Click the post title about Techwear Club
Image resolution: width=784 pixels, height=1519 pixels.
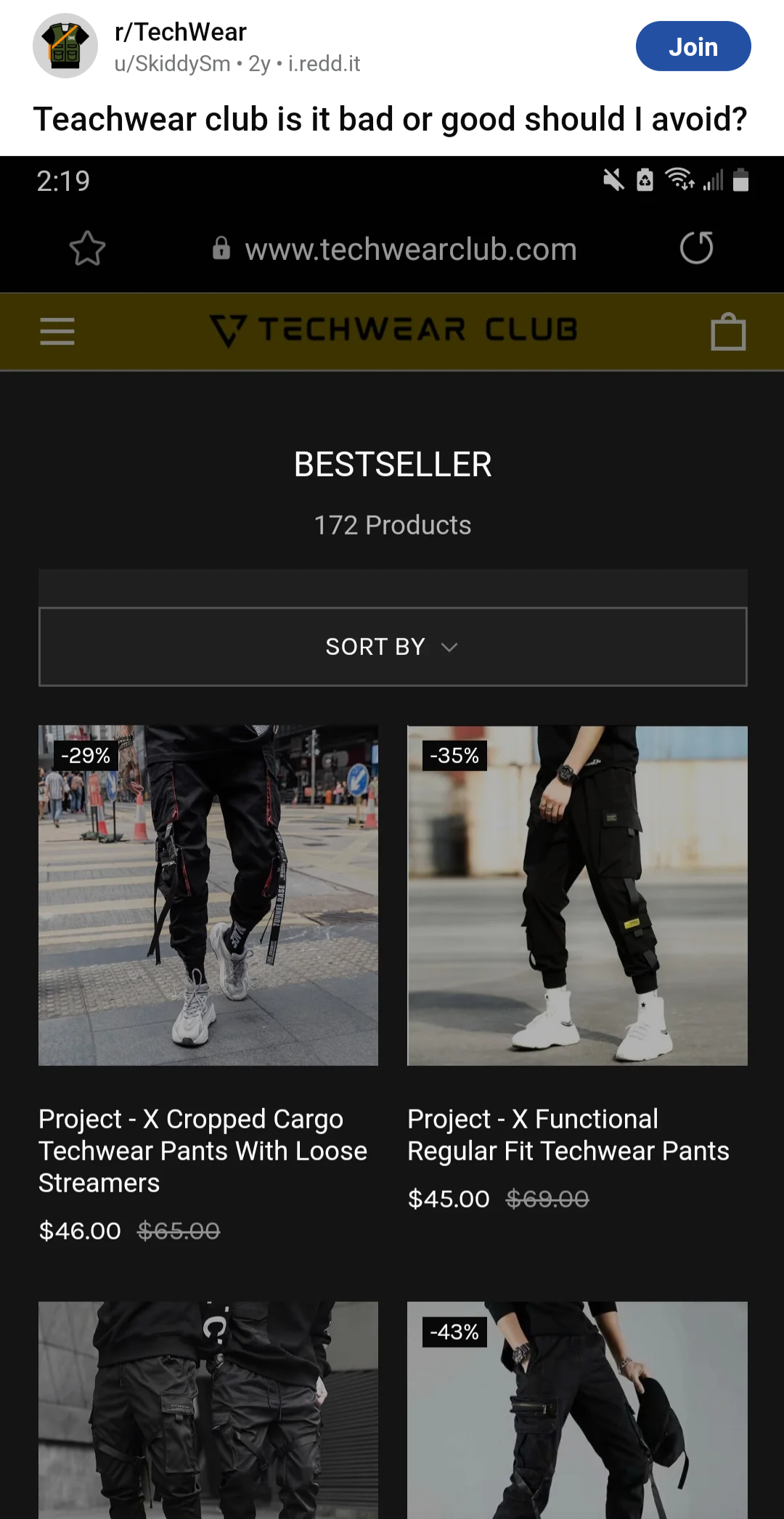[x=392, y=118]
